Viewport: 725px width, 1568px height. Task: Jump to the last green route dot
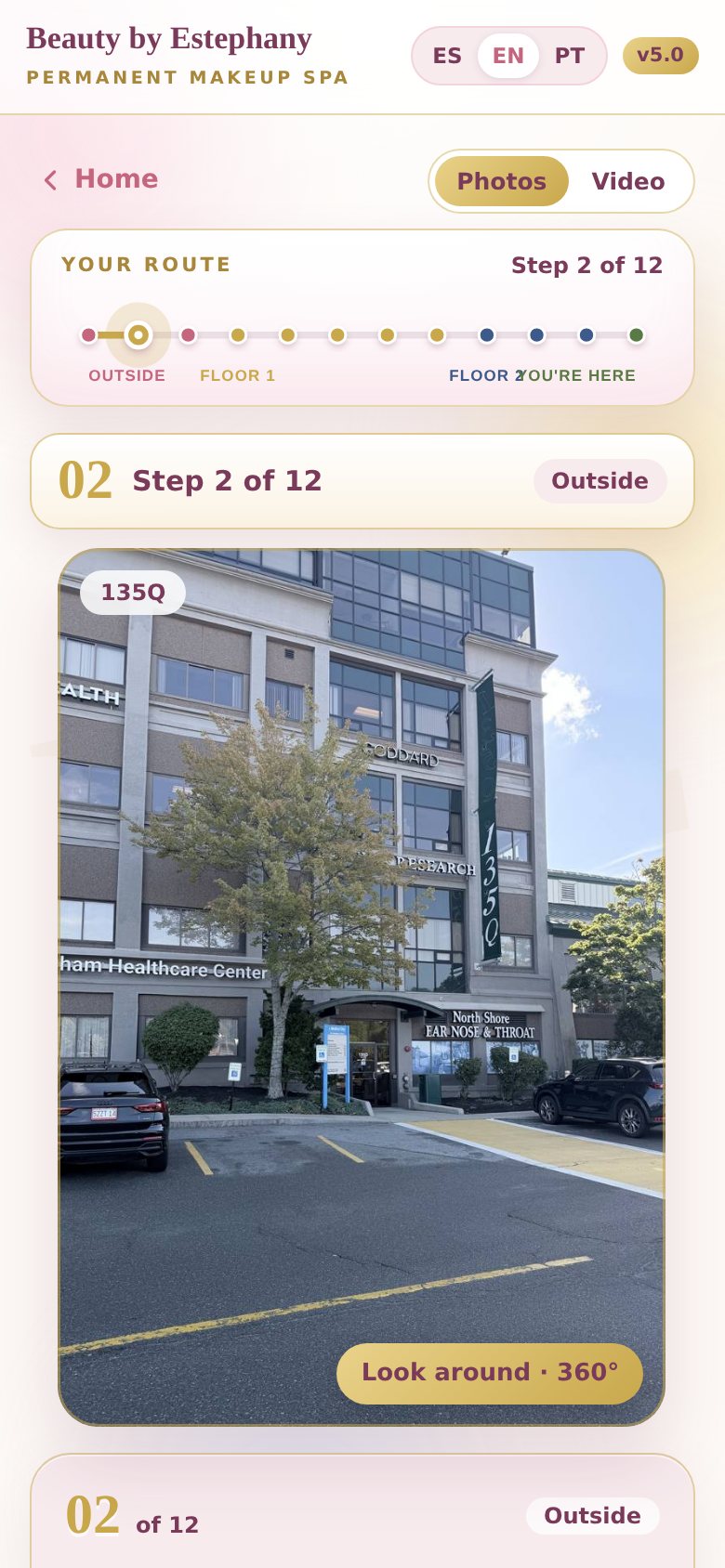(636, 335)
